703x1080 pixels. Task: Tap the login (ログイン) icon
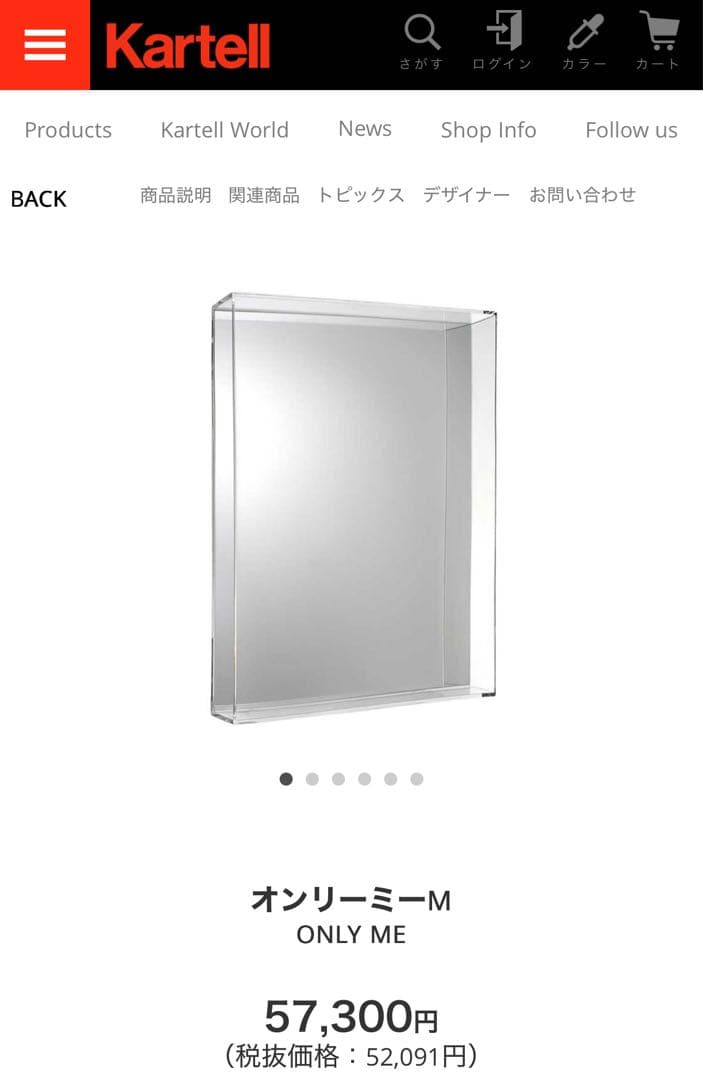coord(502,42)
